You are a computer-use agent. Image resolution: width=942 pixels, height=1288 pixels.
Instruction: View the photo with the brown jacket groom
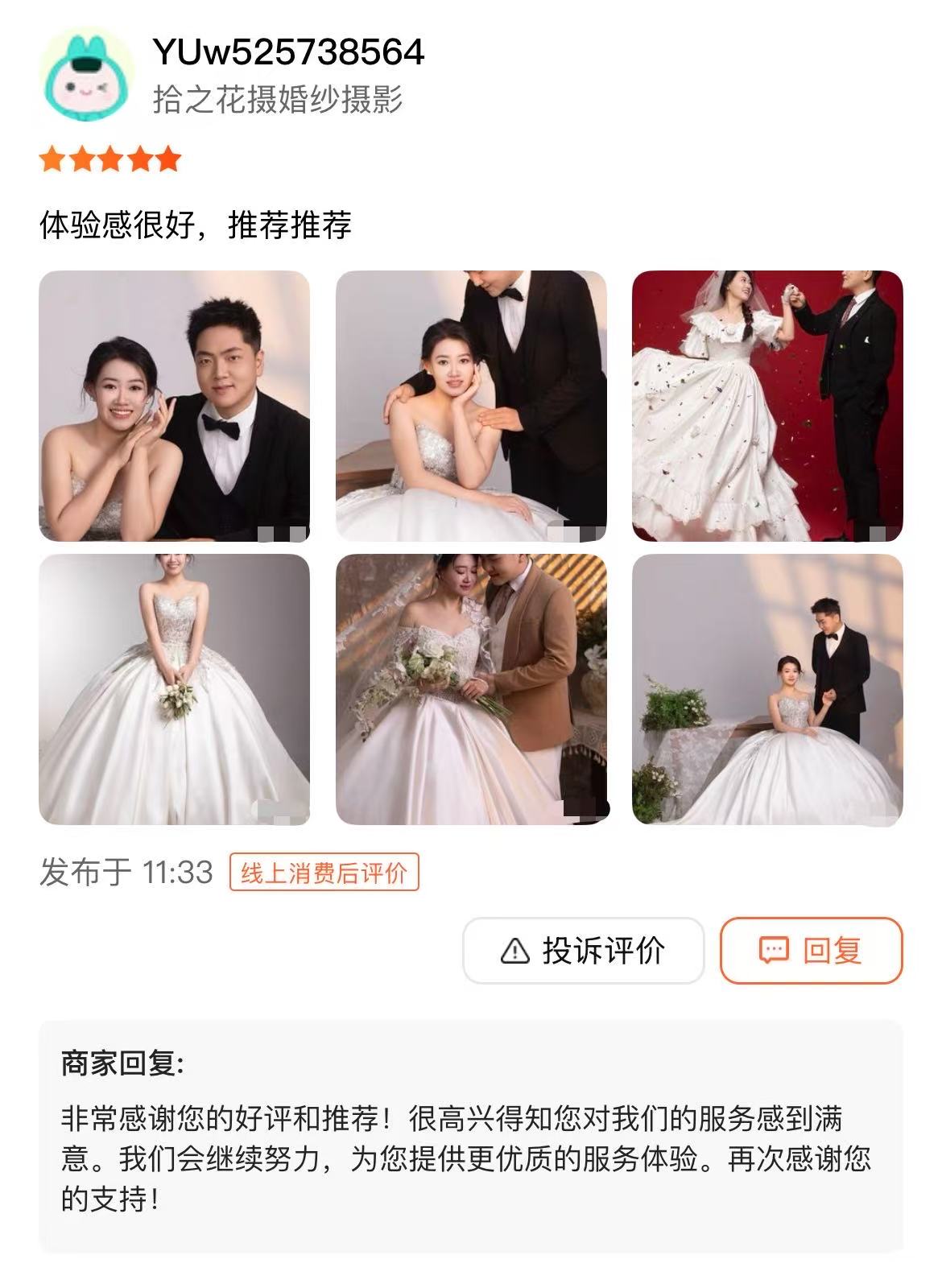pos(471,689)
